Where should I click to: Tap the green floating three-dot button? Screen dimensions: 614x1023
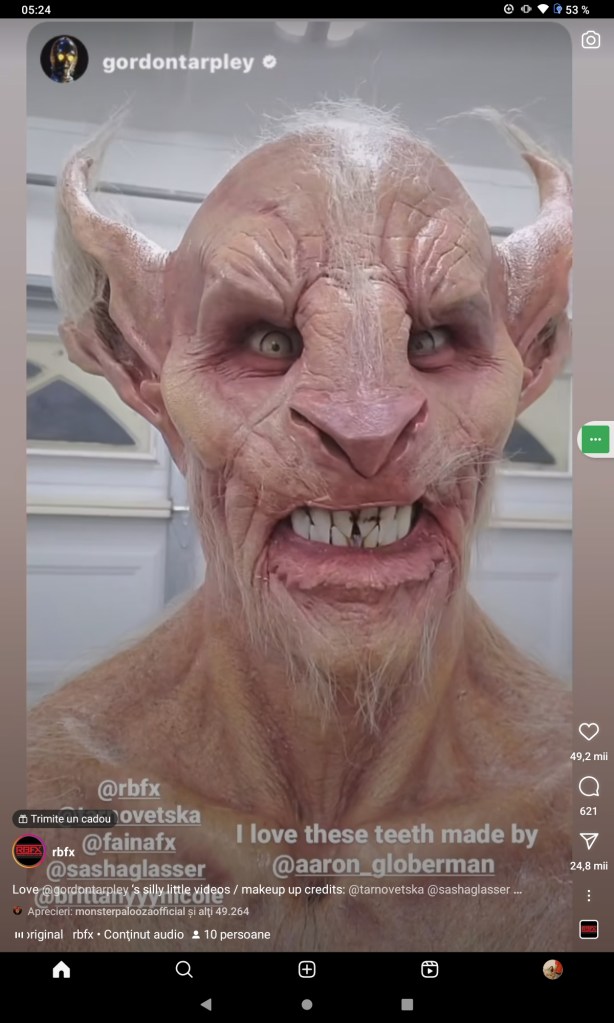[596, 439]
